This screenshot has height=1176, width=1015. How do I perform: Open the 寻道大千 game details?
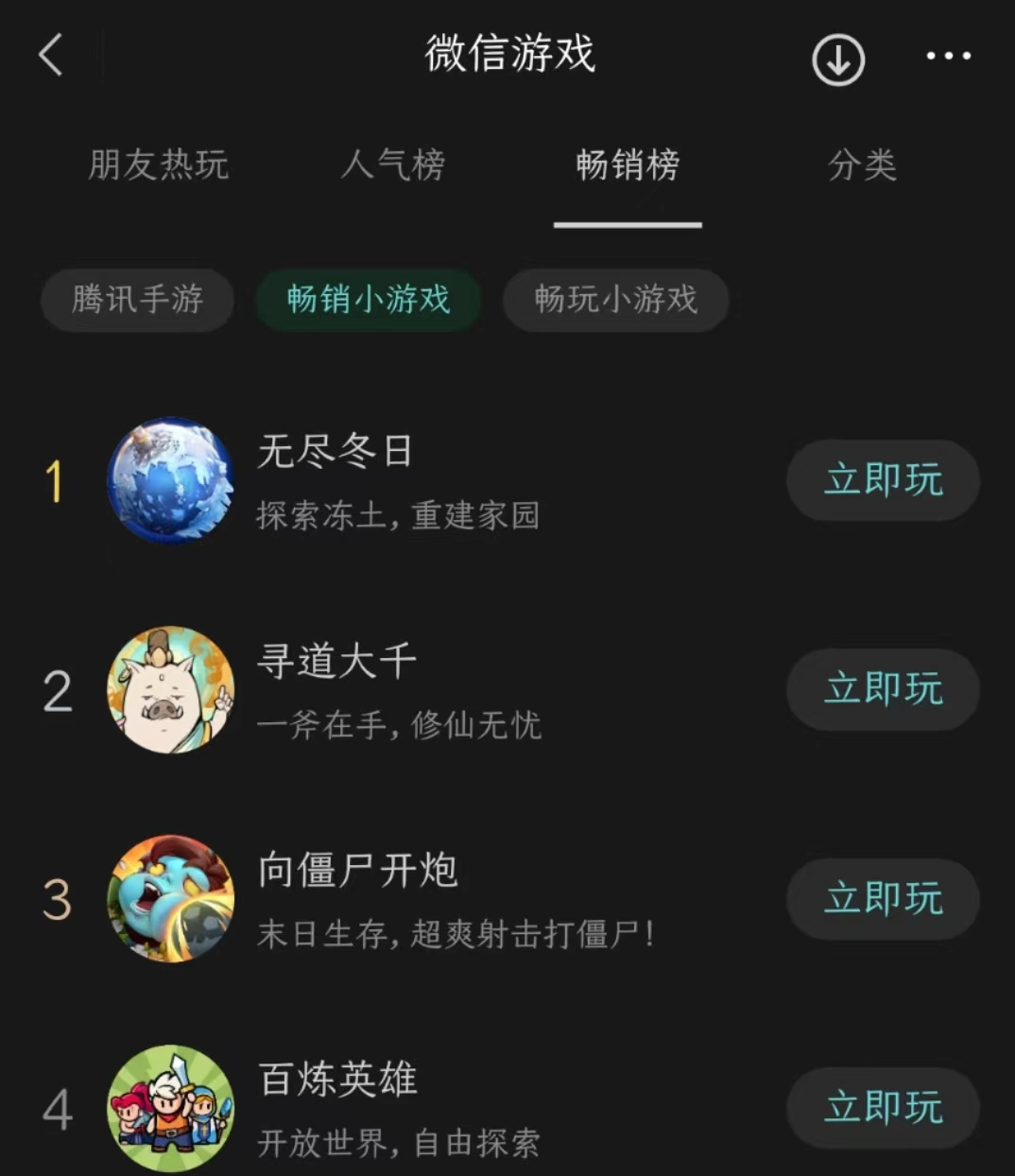pyautogui.click(x=397, y=689)
